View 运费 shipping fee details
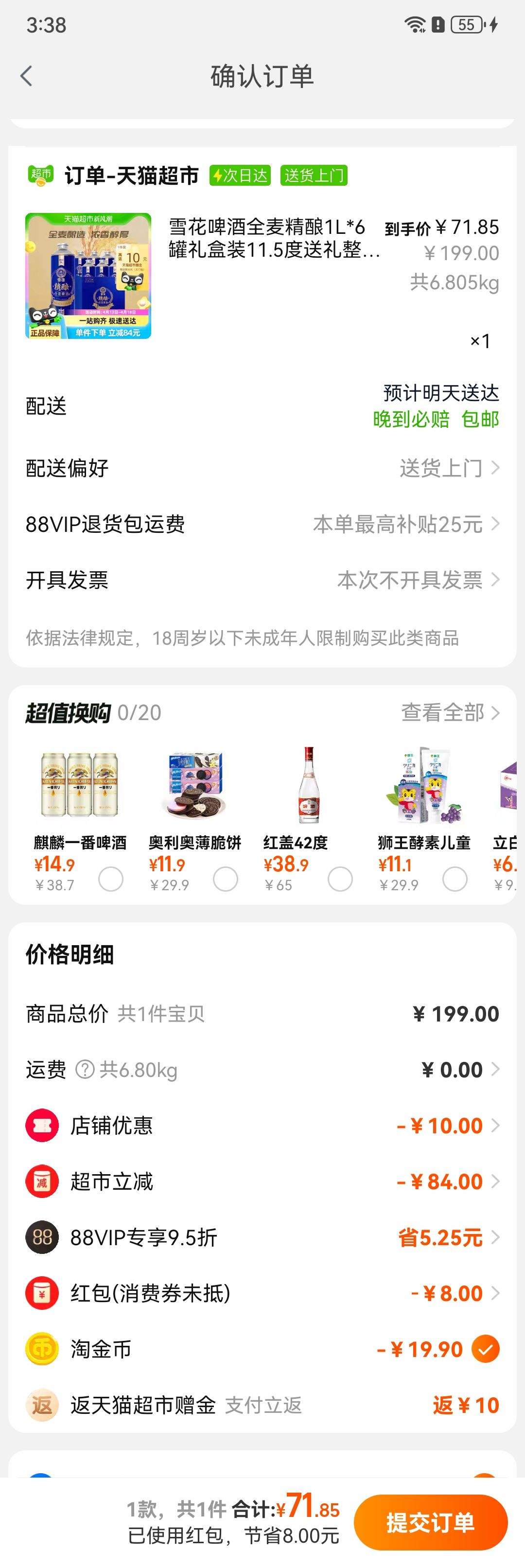This screenshot has height=1568, width=525. point(460,1070)
